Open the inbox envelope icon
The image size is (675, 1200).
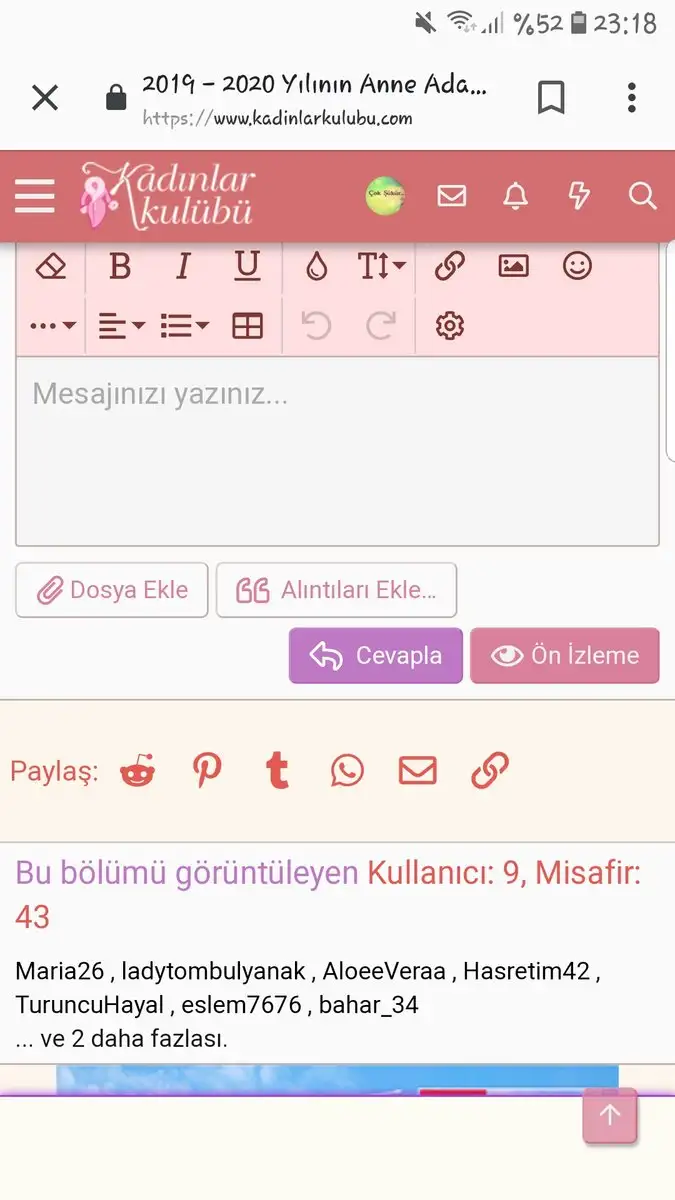452,195
